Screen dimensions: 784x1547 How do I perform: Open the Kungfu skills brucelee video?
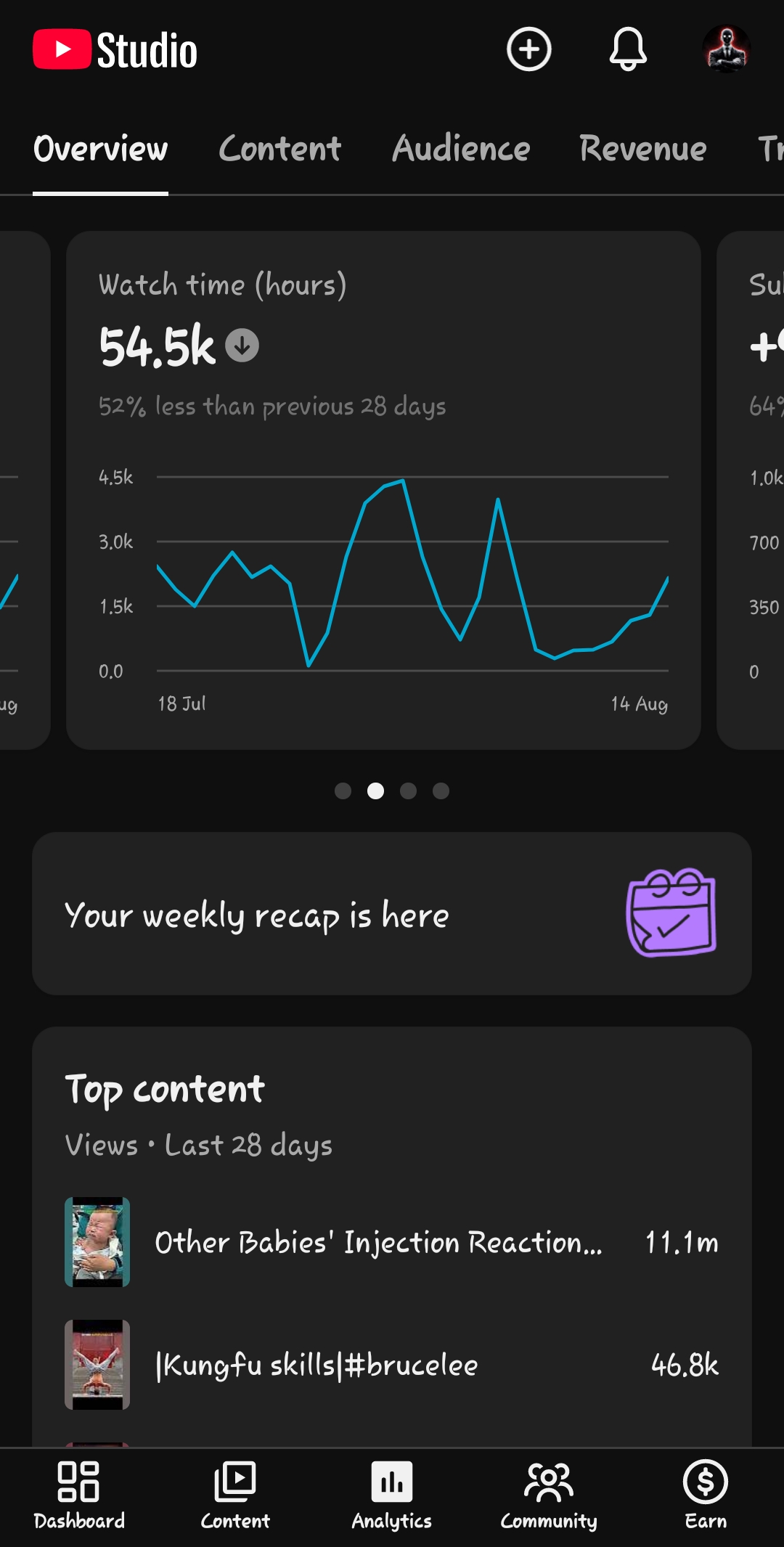coord(392,1365)
